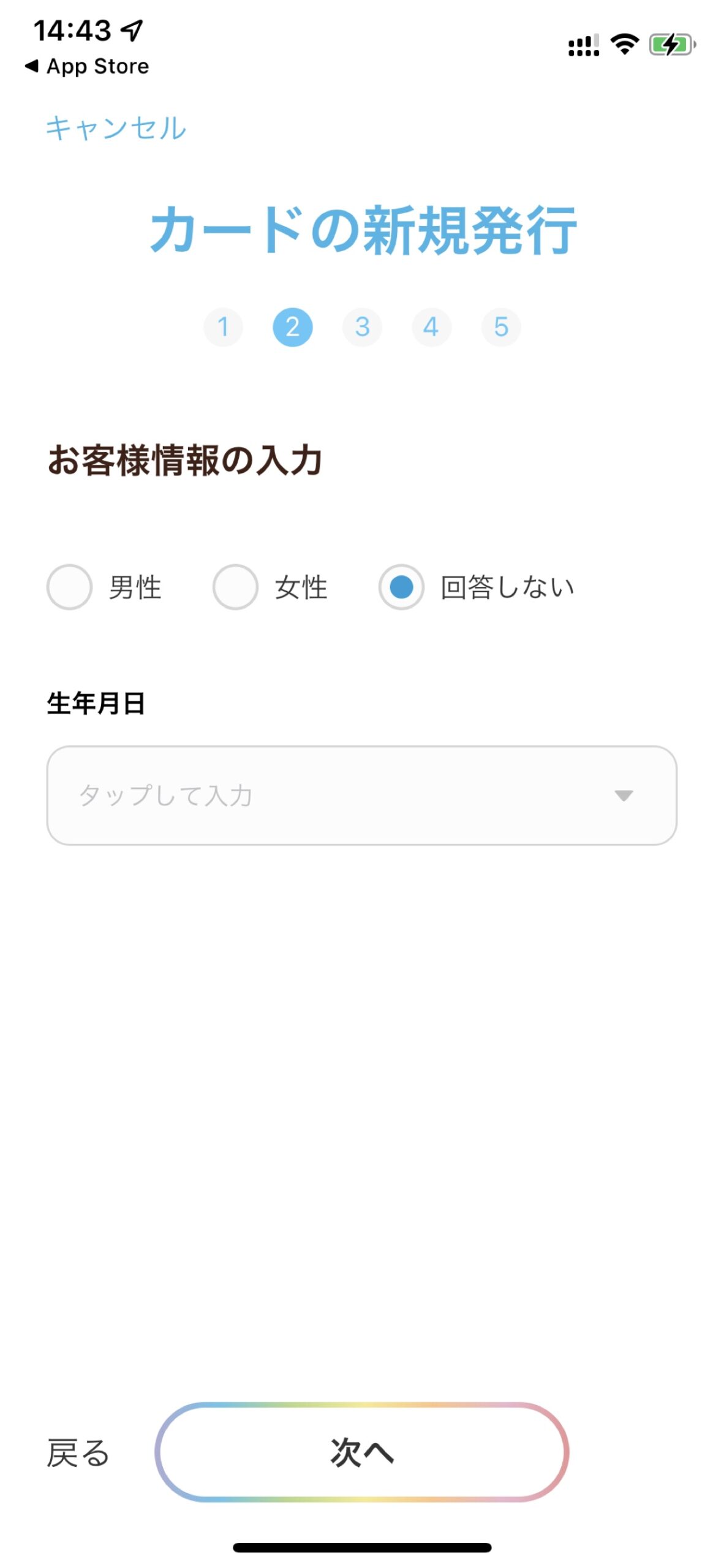Return to App Store via status bar
Viewport: 724px width, 1568px height.
tap(87, 66)
